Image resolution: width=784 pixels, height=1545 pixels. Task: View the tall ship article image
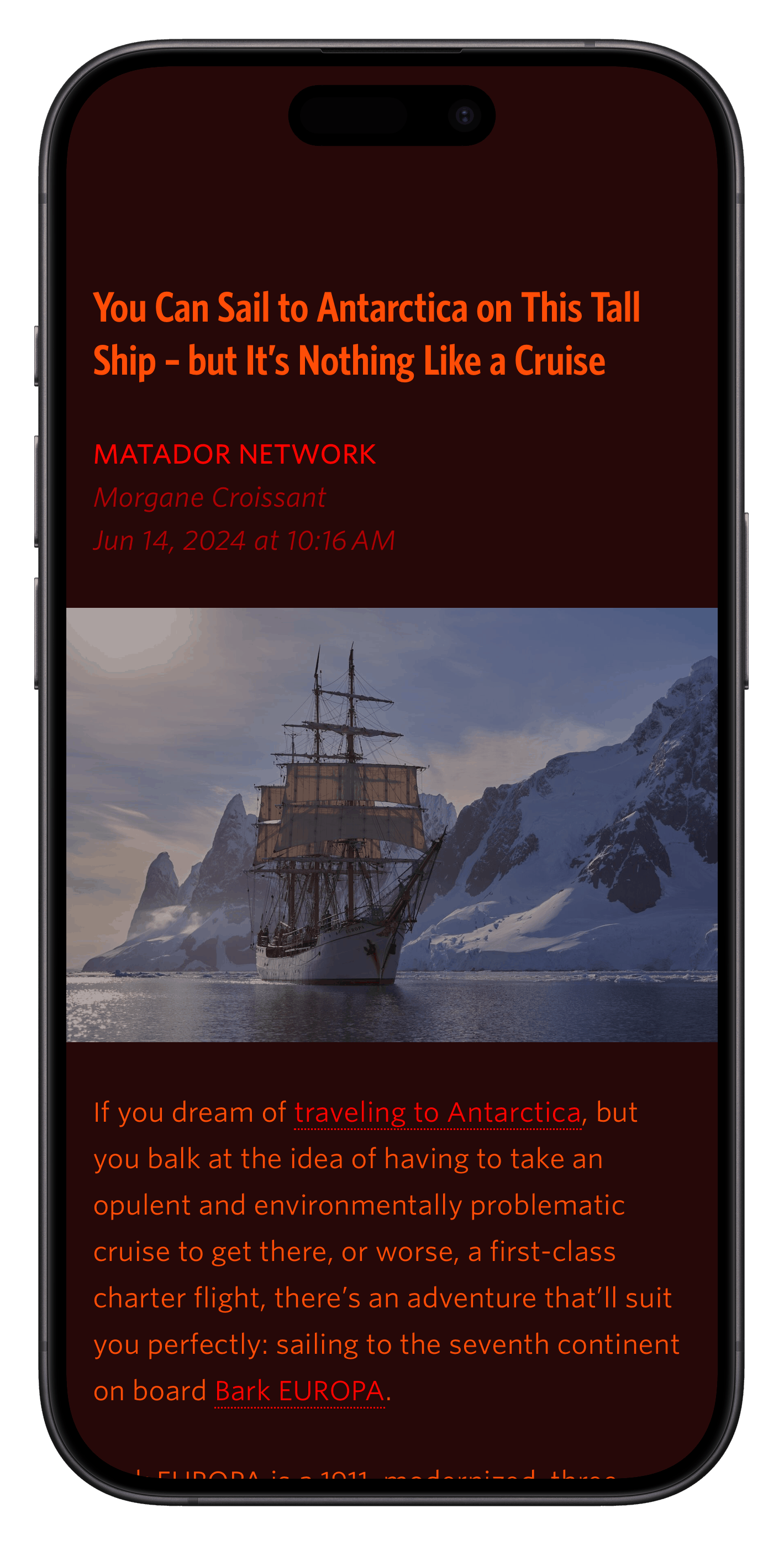coord(392,824)
